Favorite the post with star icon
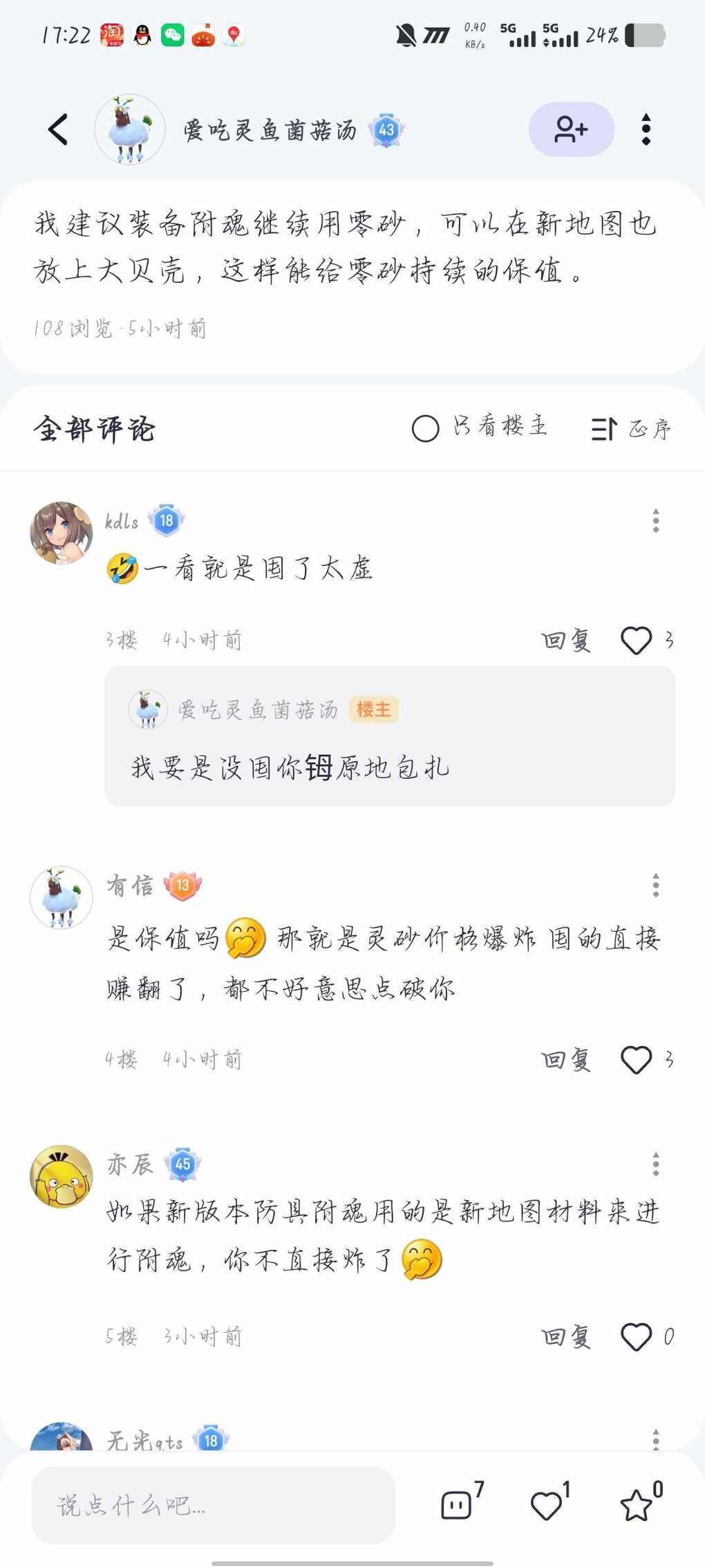 (636, 1506)
